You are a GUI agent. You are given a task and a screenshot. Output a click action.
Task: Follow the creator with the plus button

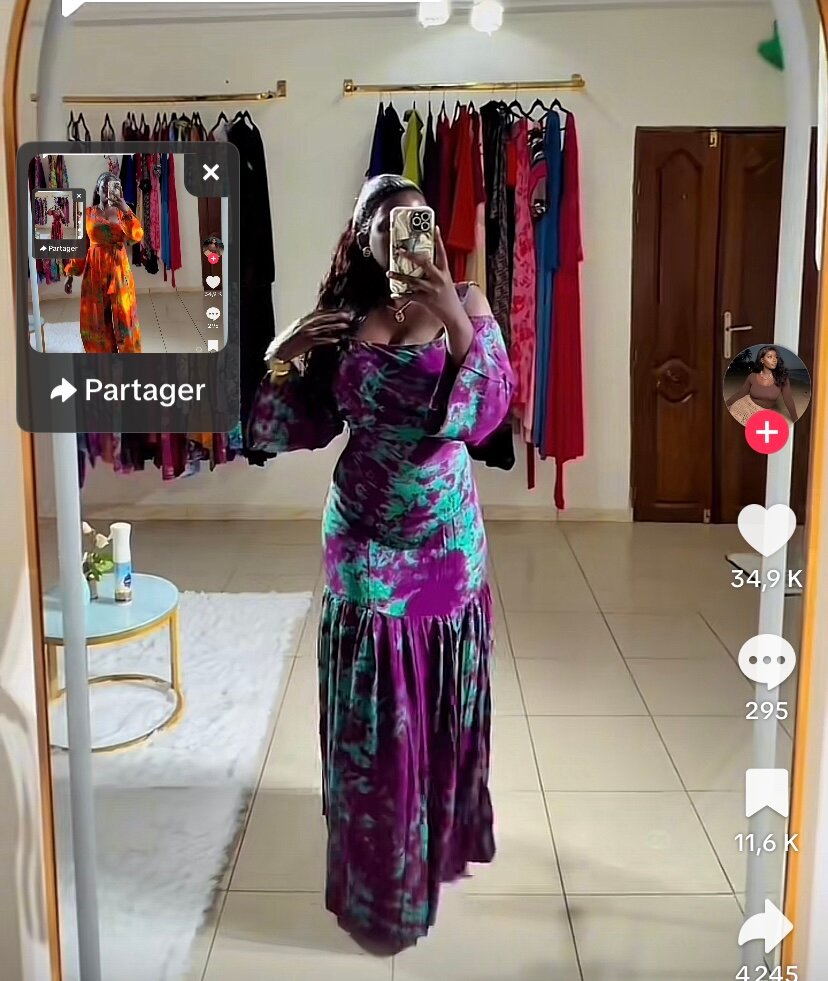tap(767, 433)
